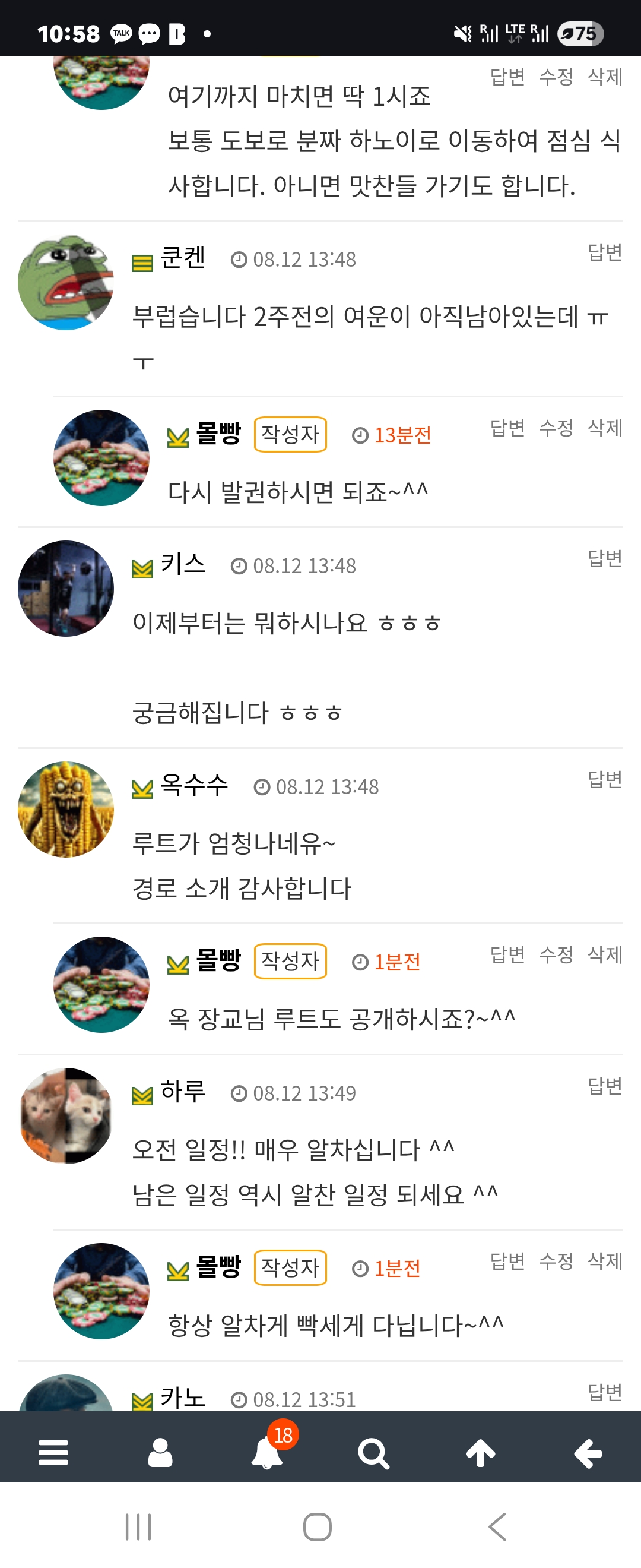The width and height of the screenshot is (641, 1568).
Task: Delete the '다시 발권하시면 되죠' comment
Action: tap(605, 428)
